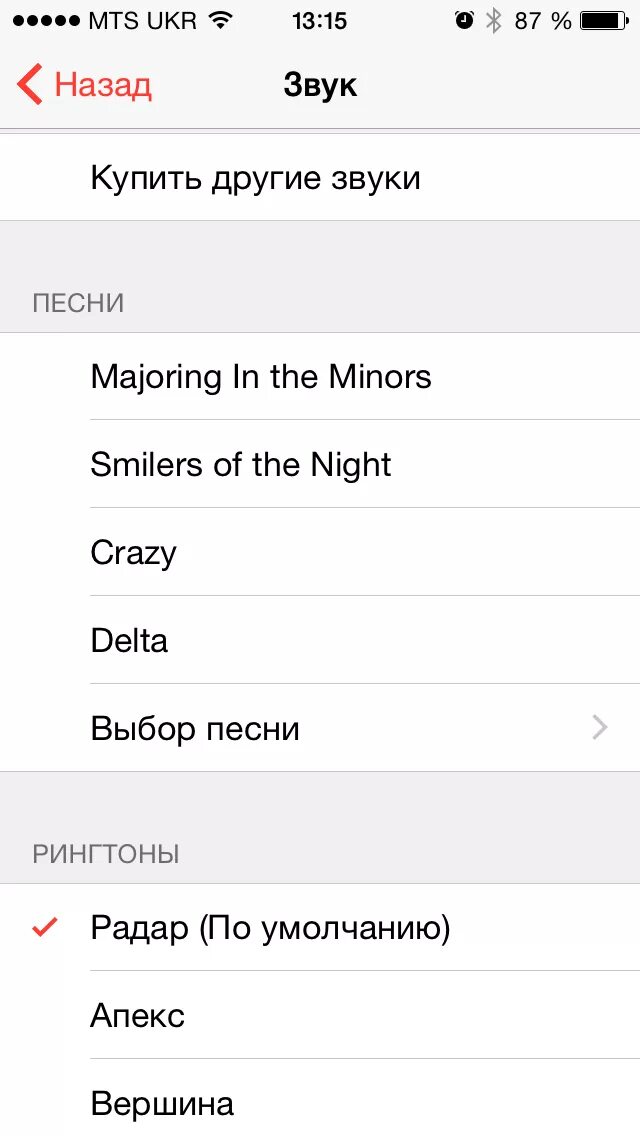Set the Вершина ringtone
The width and height of the screenshot is (640, 1136).
point(320,1098)
